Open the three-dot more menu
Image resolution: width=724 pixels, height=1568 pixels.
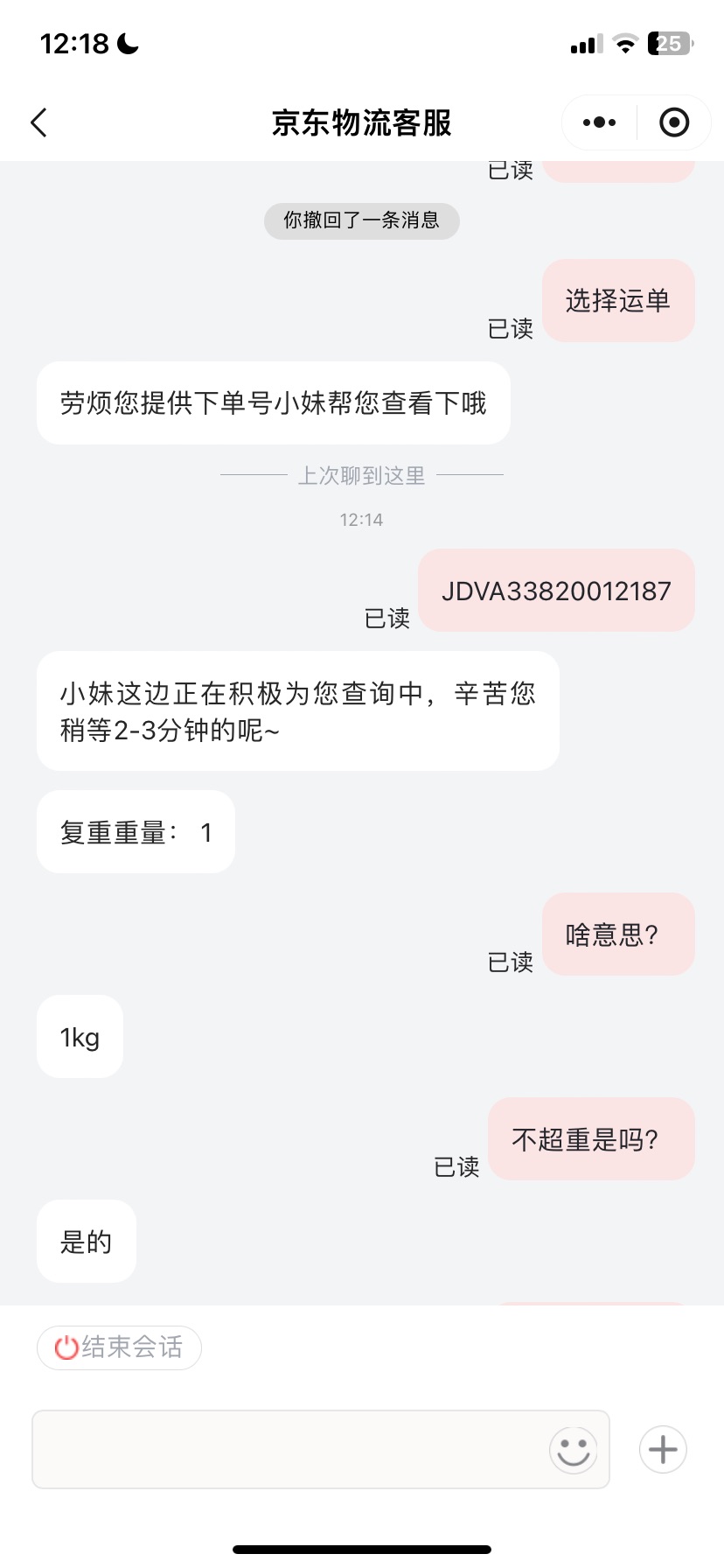point(599,122)
